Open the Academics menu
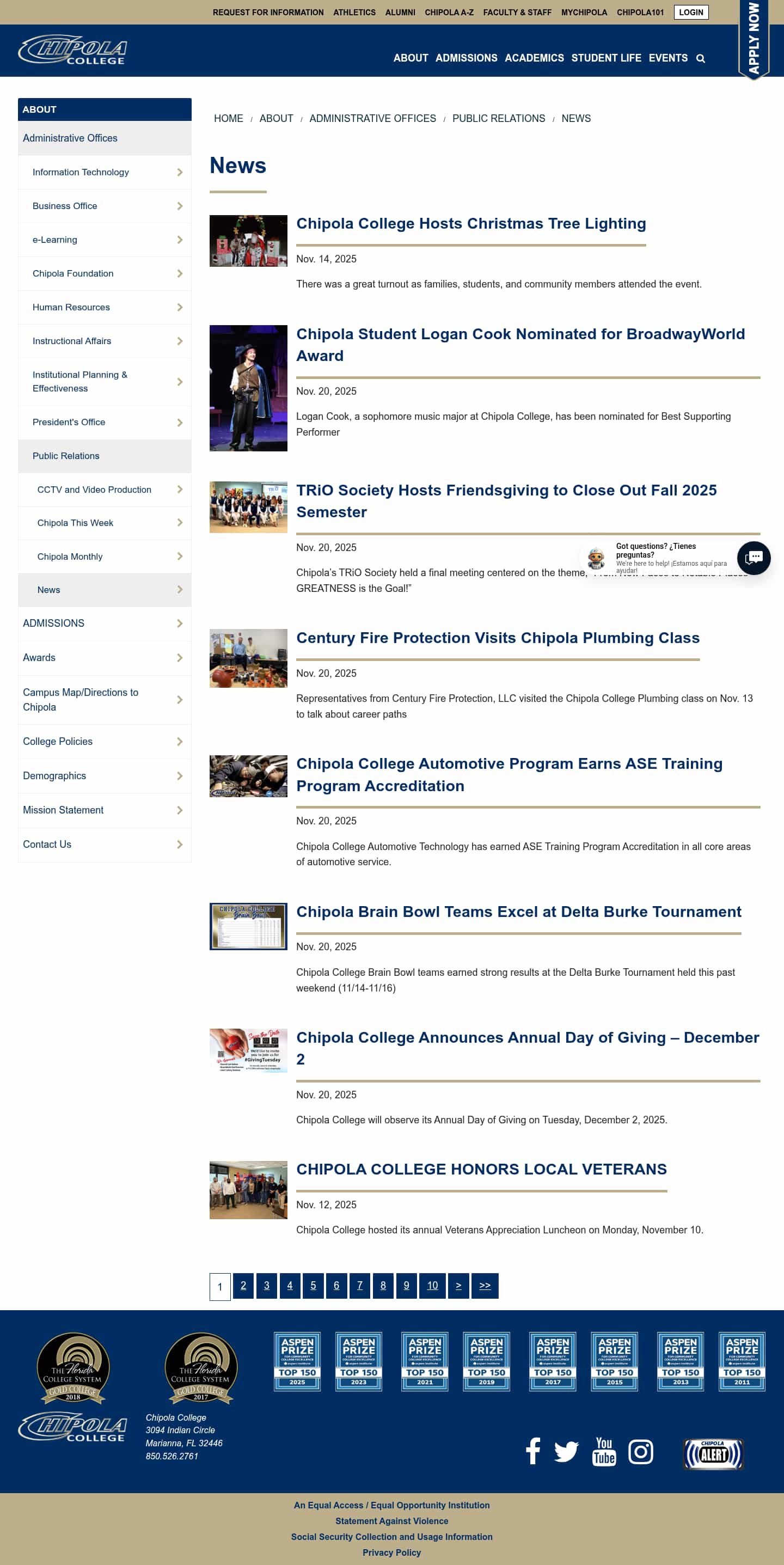This screenshot has width=784, height=1565. pyautogui.click(x=534, y=58)
